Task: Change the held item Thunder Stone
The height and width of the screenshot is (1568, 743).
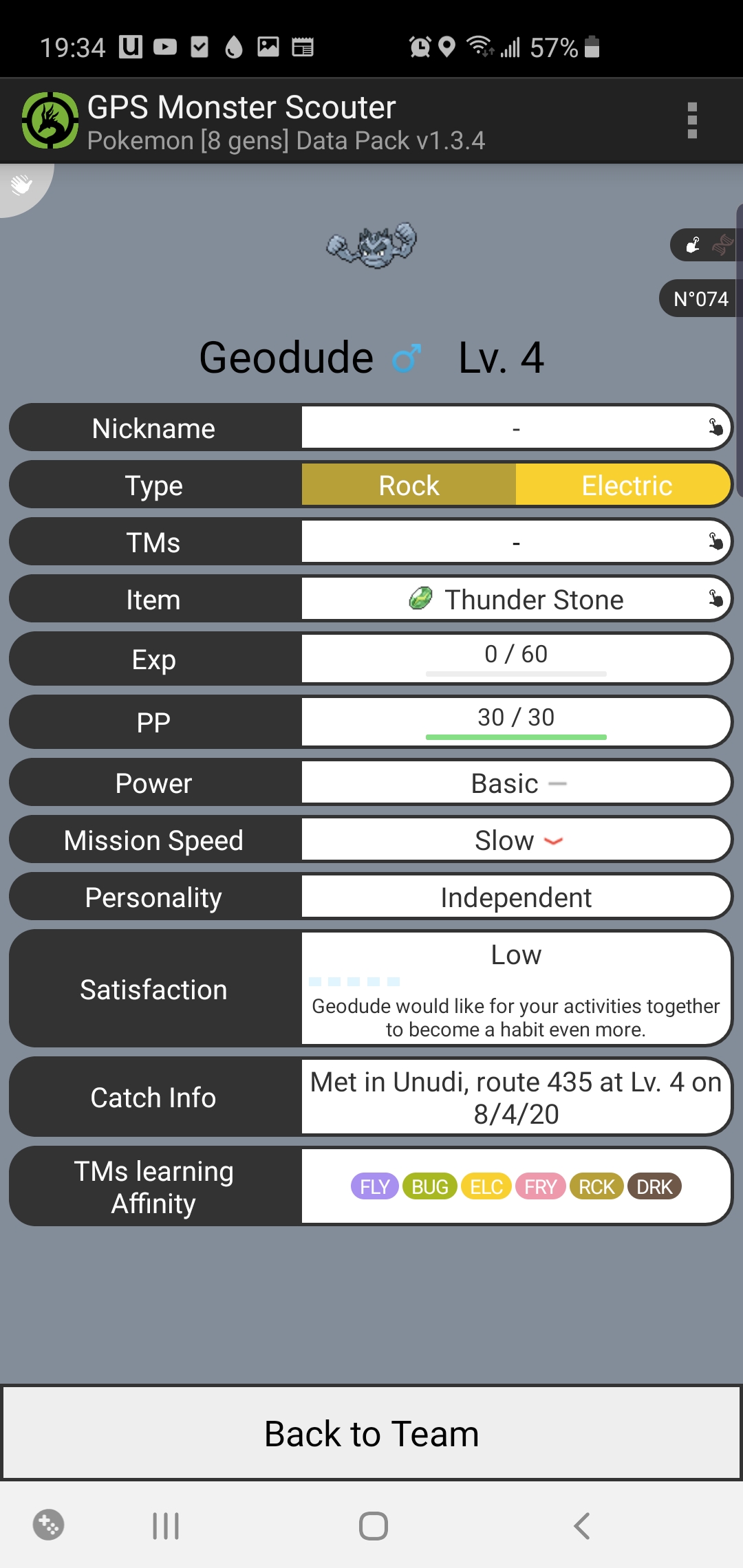Action: (516, 600)
